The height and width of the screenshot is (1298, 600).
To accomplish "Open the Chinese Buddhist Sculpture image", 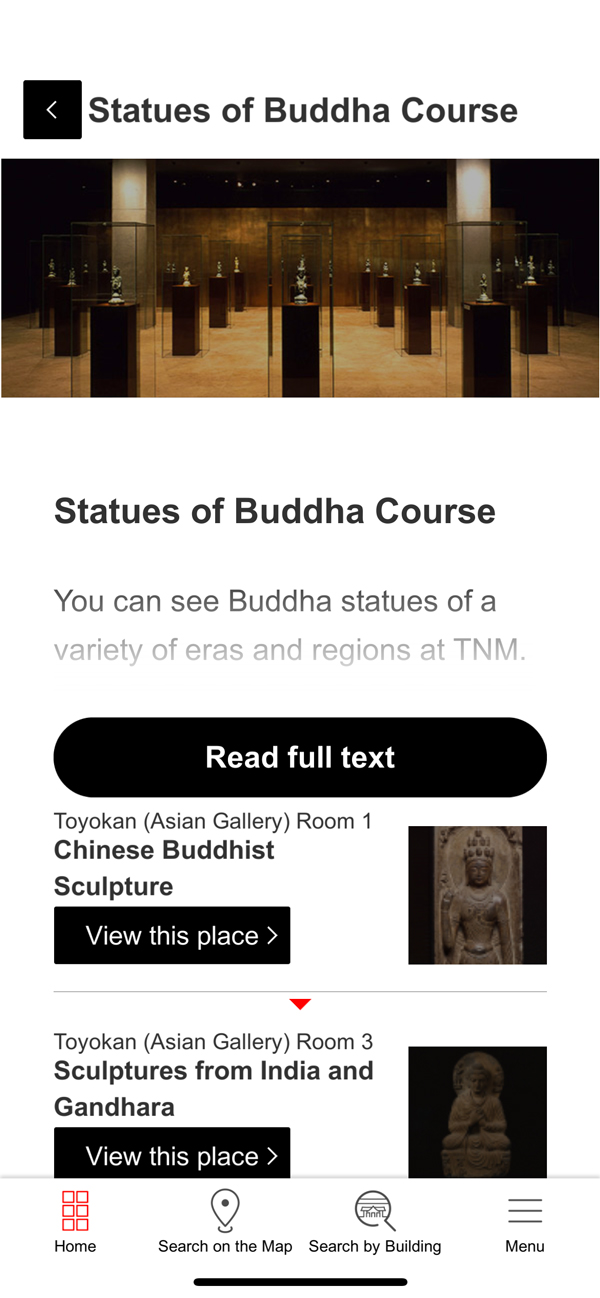I will [x=477, y=895].
